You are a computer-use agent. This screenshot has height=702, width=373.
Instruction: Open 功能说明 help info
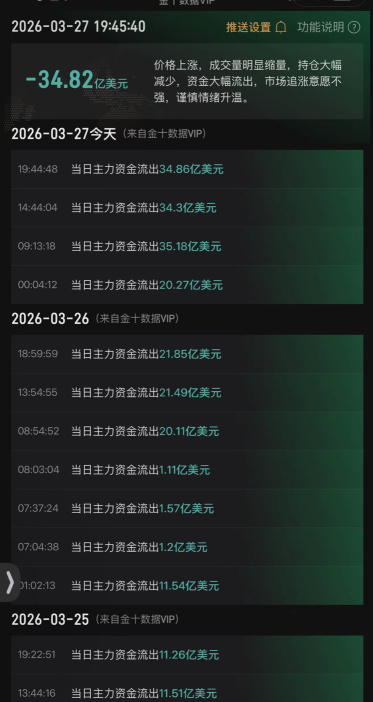coord(329,27)
